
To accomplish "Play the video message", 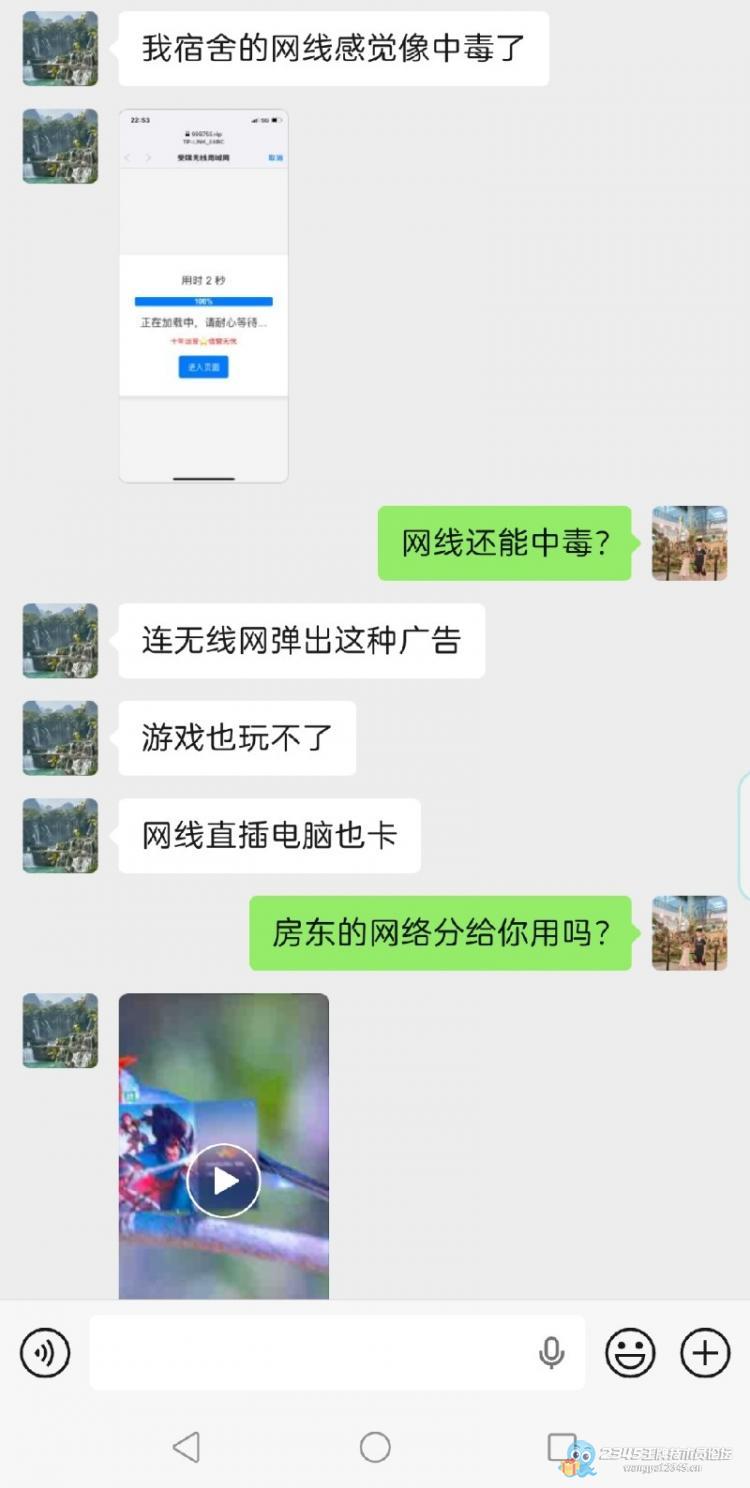I will (x=224, y=1181).
